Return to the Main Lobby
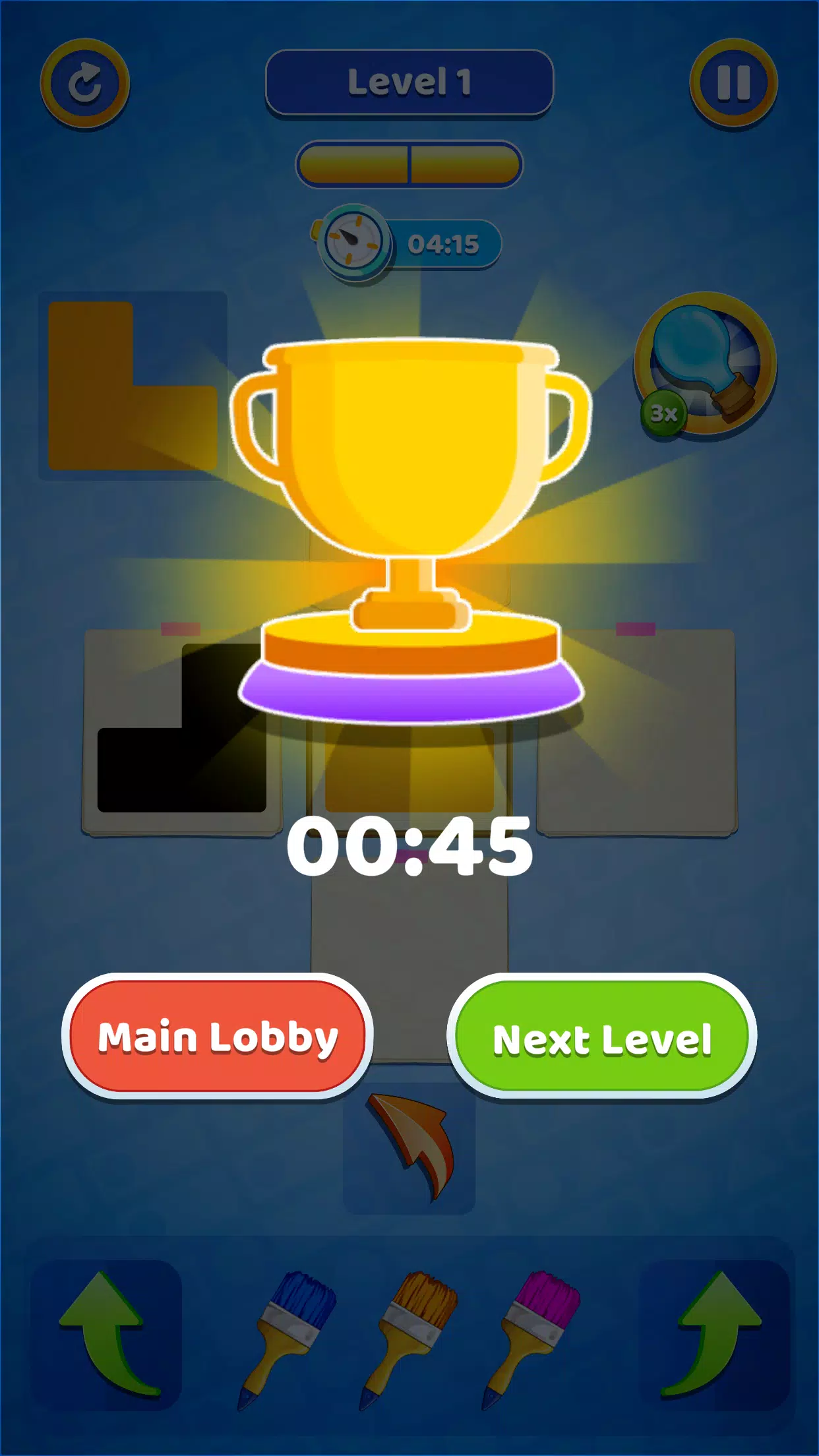 pyautogui.click(x=218, y=1037)
